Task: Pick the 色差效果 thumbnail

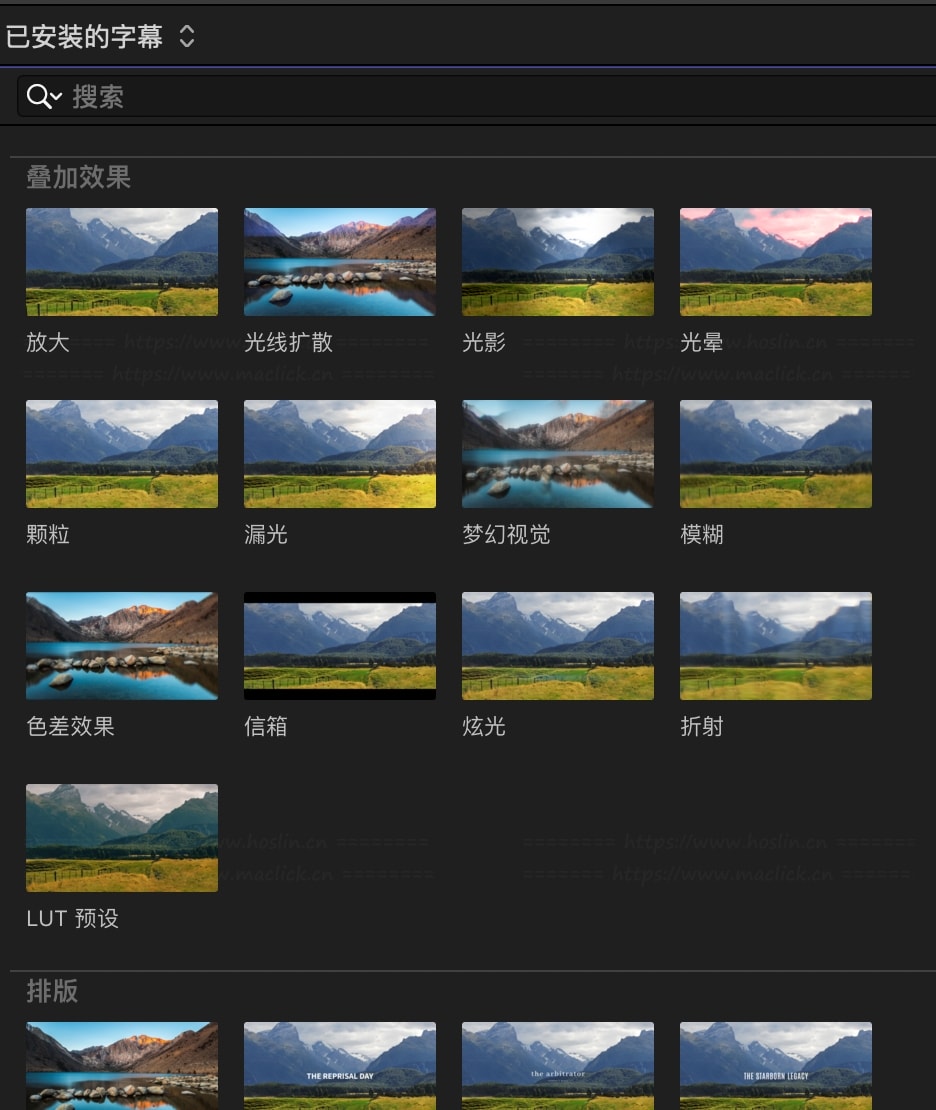Action: point(122,646)
